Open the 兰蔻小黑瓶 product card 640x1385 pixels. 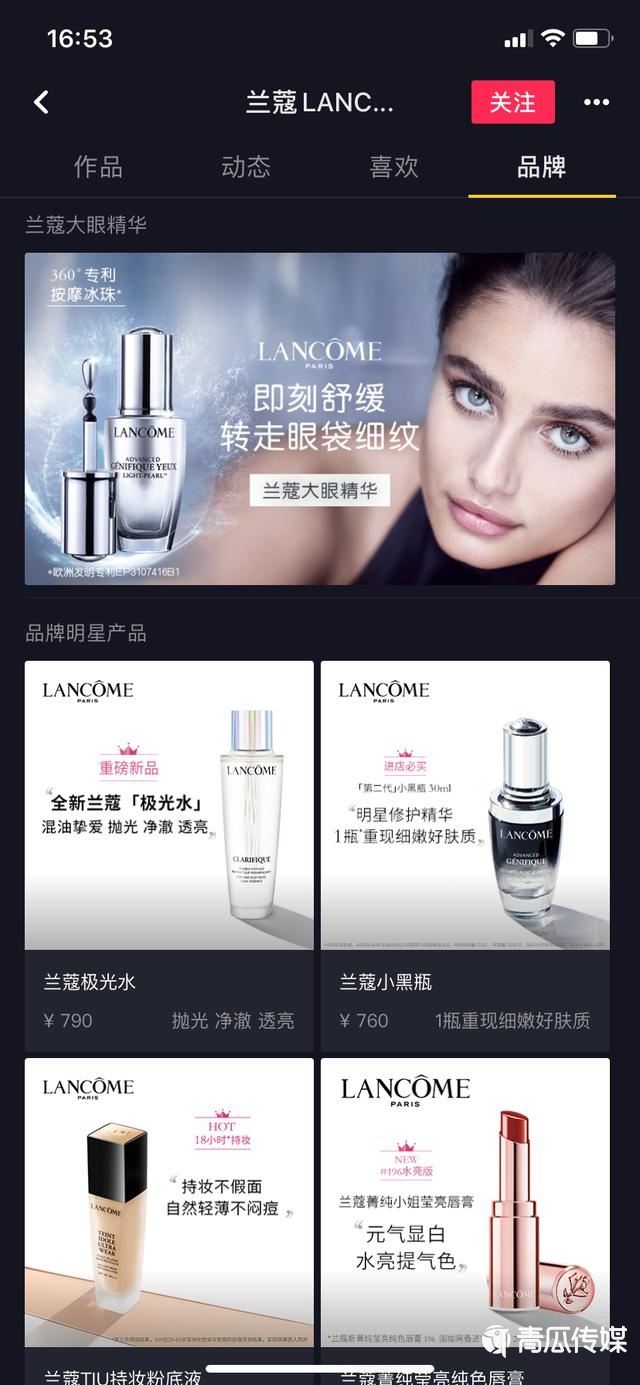[465, 855]
